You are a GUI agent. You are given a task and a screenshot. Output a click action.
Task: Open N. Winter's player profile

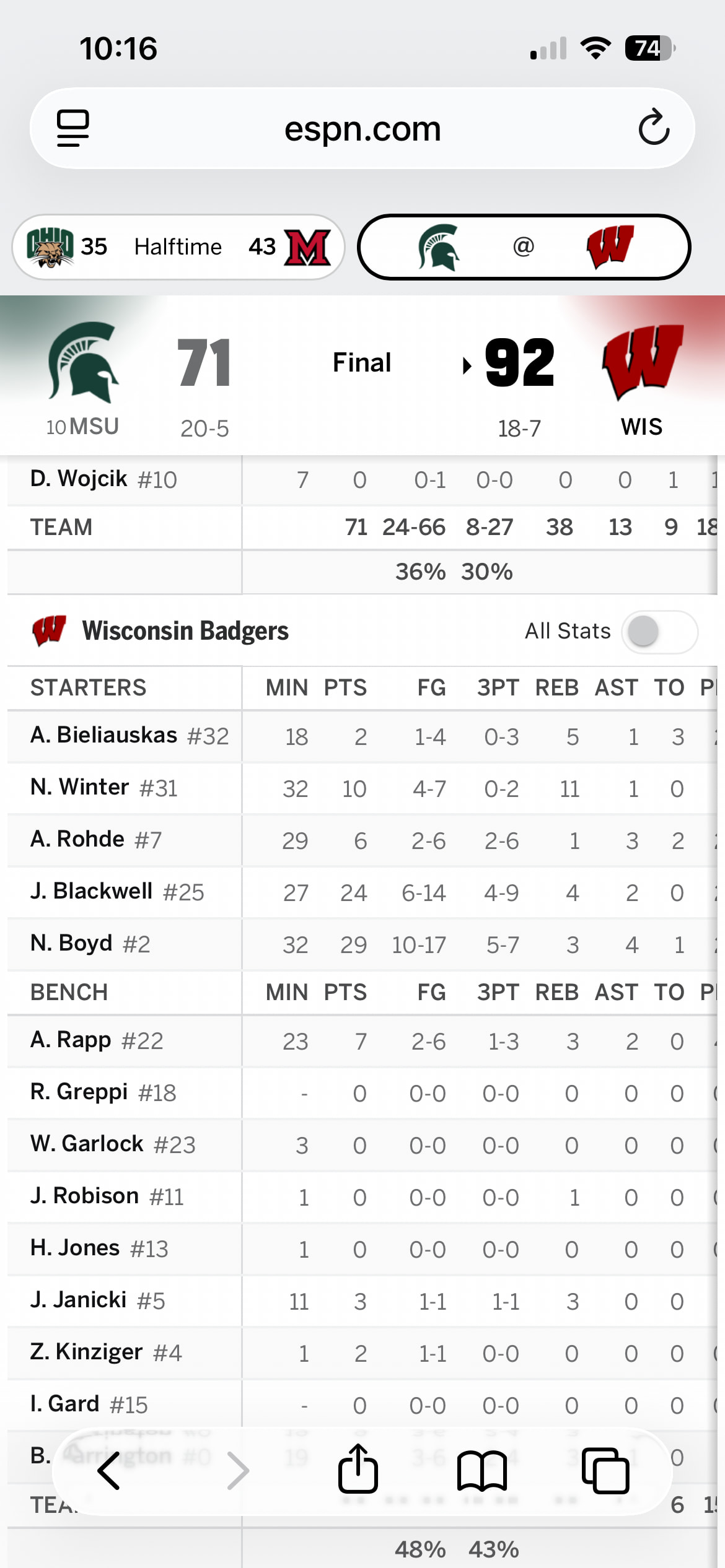pyautogui.click(x=80, y=787)
